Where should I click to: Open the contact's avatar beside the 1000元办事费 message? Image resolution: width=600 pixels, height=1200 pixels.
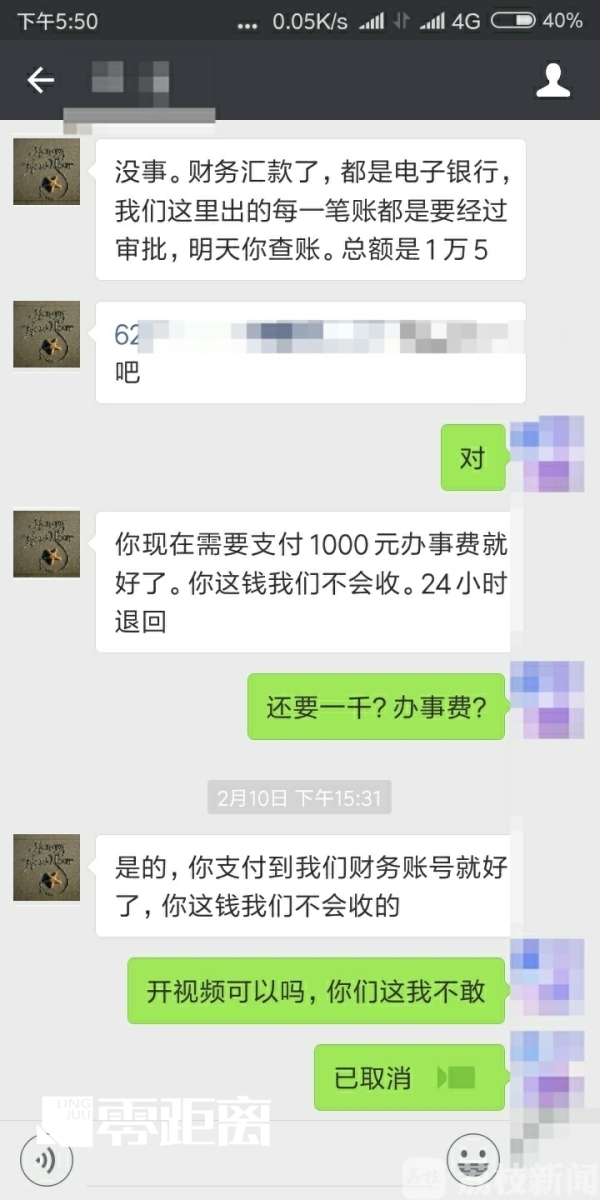tap(46, 544)
